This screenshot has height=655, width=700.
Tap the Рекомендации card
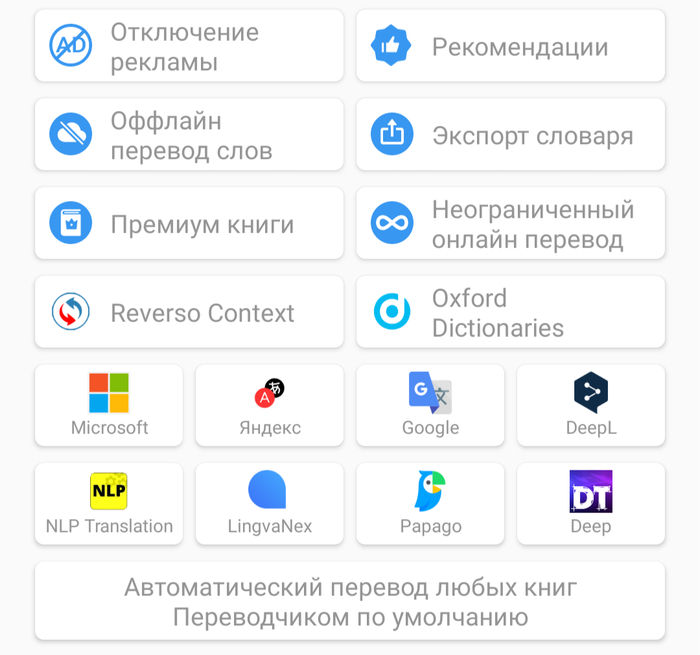coord(510,46)
